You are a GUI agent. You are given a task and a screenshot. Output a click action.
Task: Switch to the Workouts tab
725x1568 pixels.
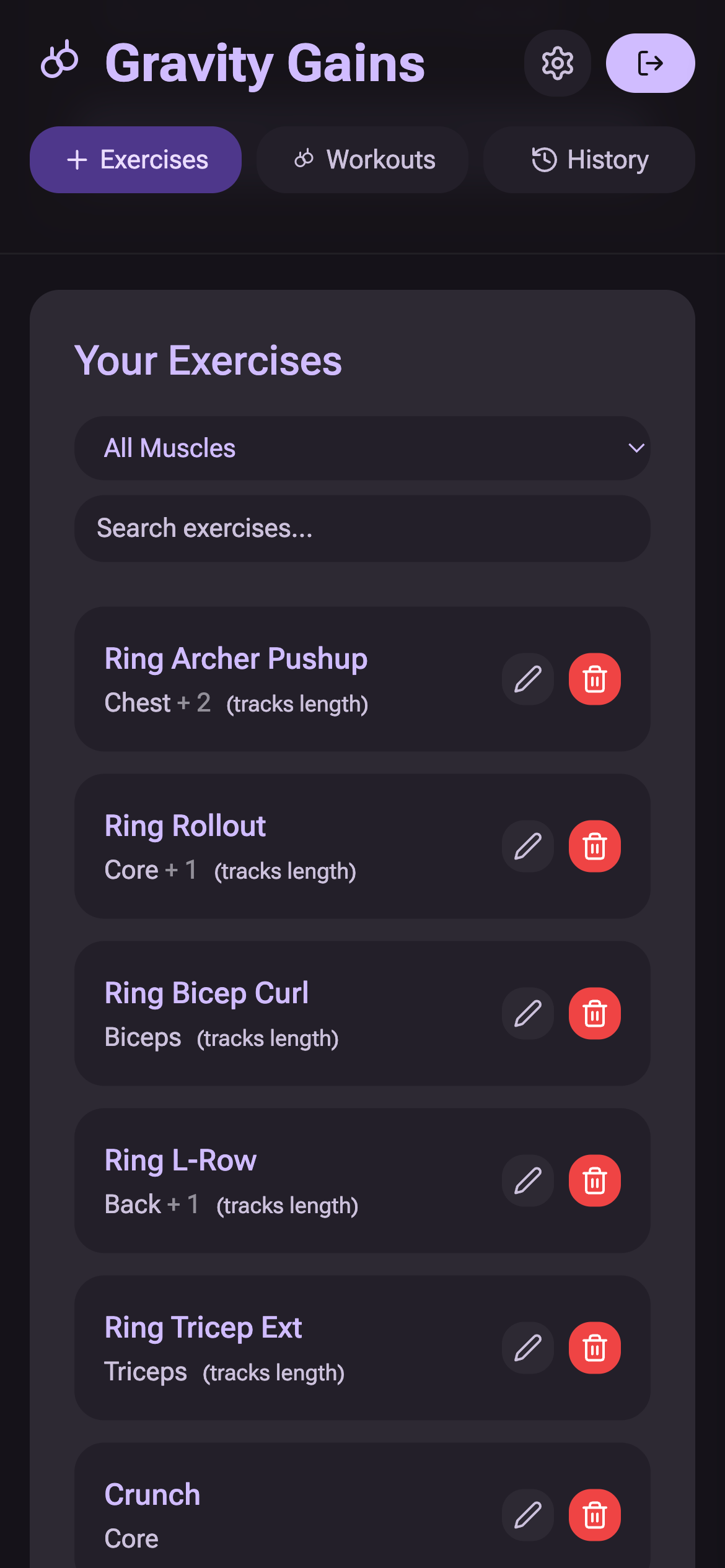click(x=362, y=160)
